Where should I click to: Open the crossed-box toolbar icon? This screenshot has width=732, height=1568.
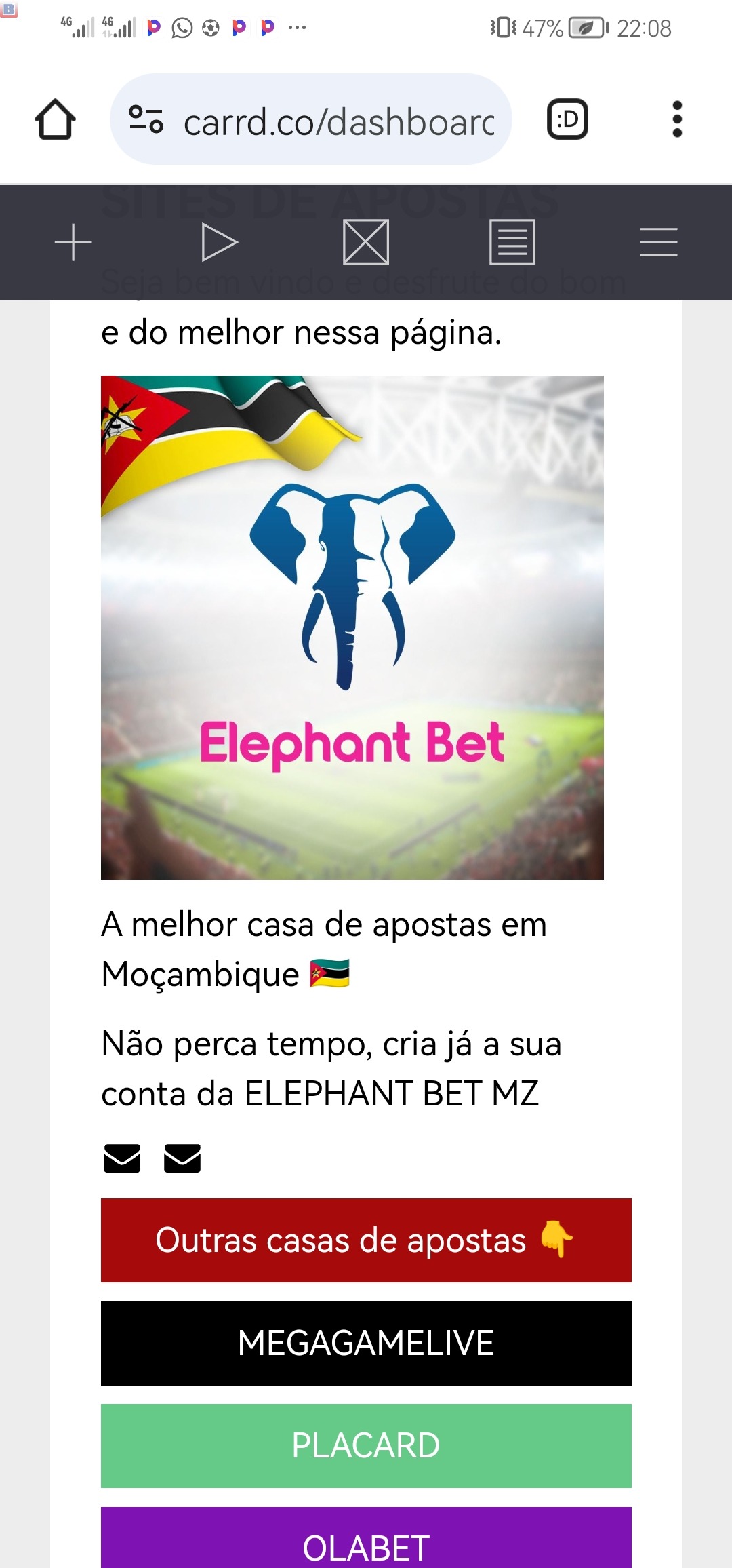pyautogui.click(x=366, y=242)
